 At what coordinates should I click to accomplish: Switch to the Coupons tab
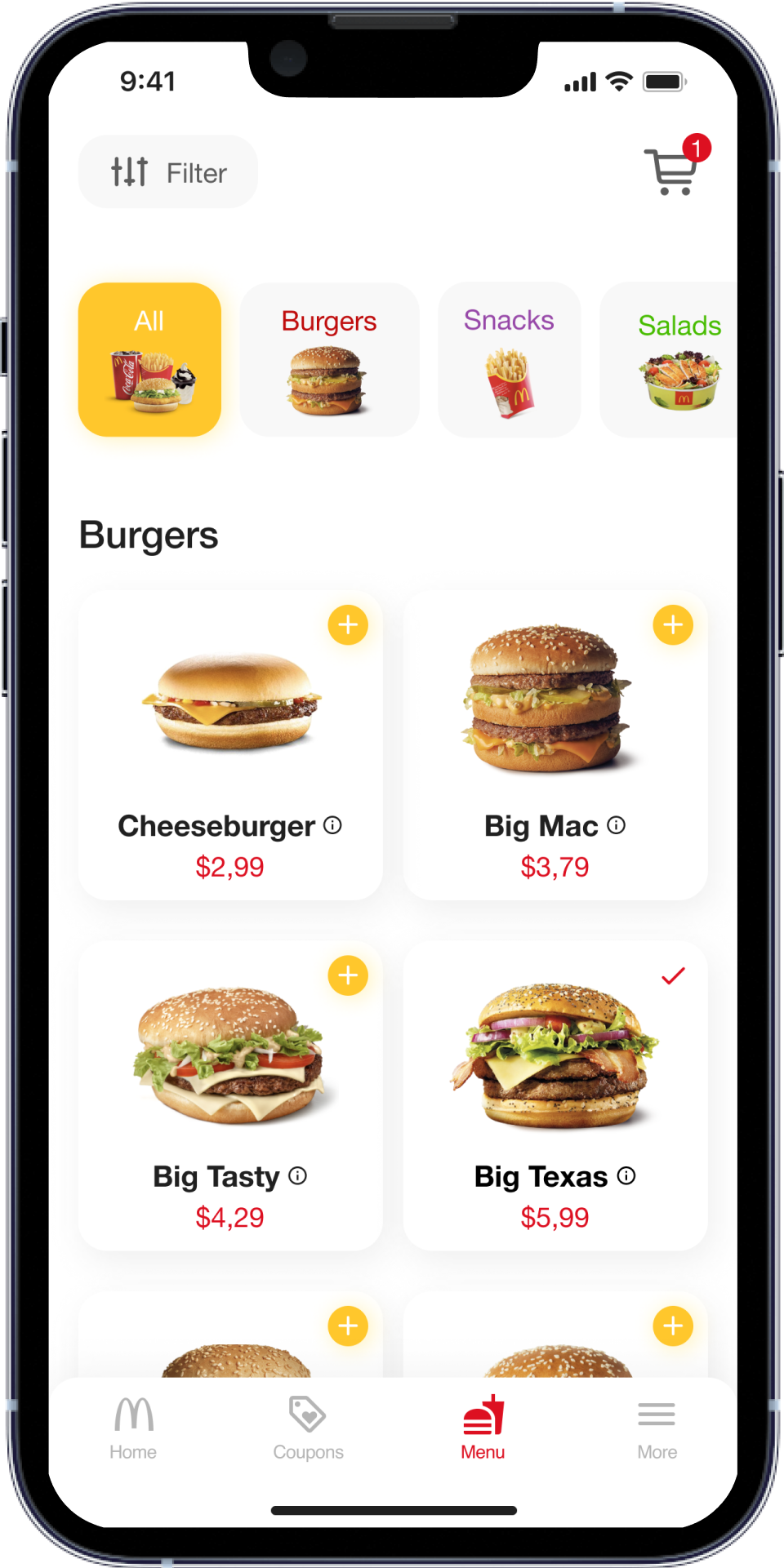tap(308, 1428)
